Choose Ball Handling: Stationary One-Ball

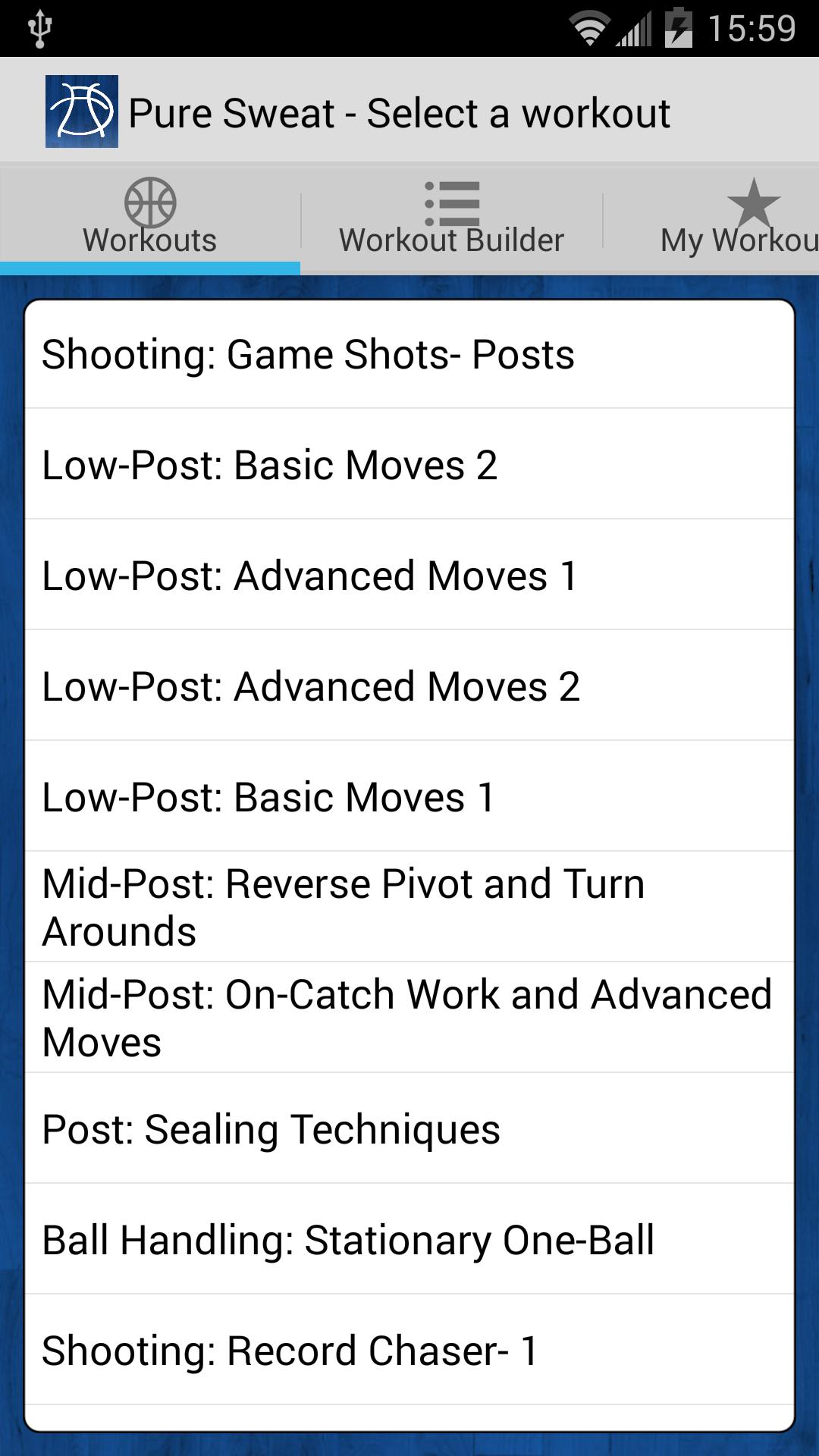[409, 1240]
